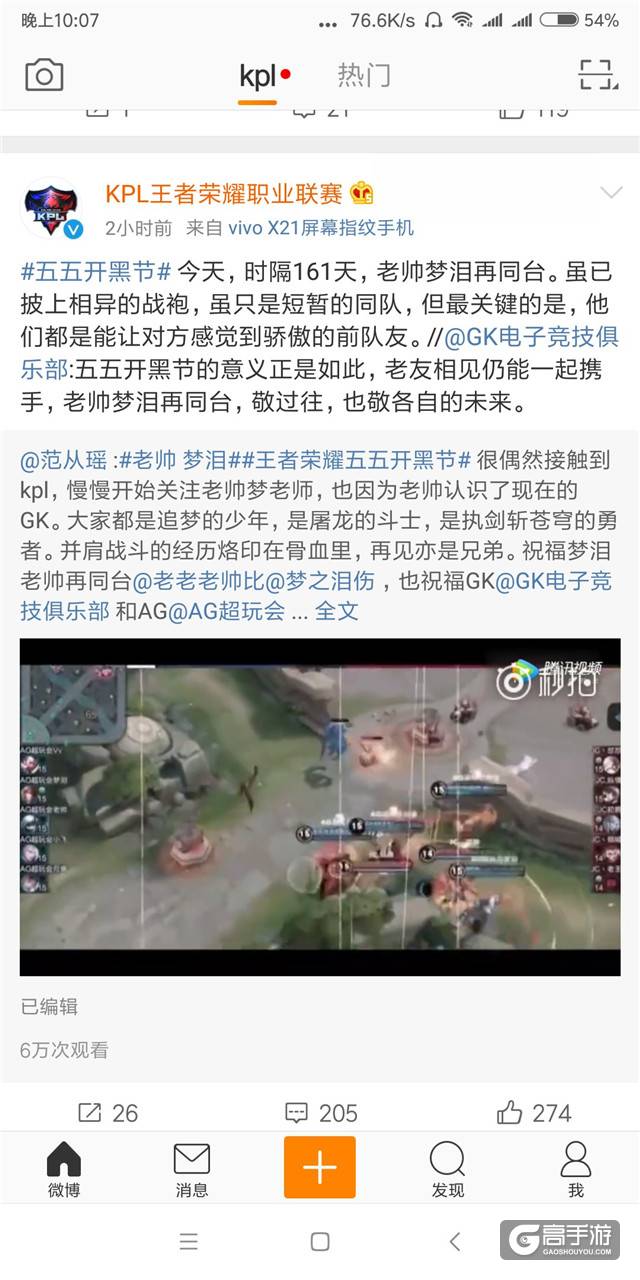
Task: Switch to the 发现 tab
Action: click(x=448, y=1169)
